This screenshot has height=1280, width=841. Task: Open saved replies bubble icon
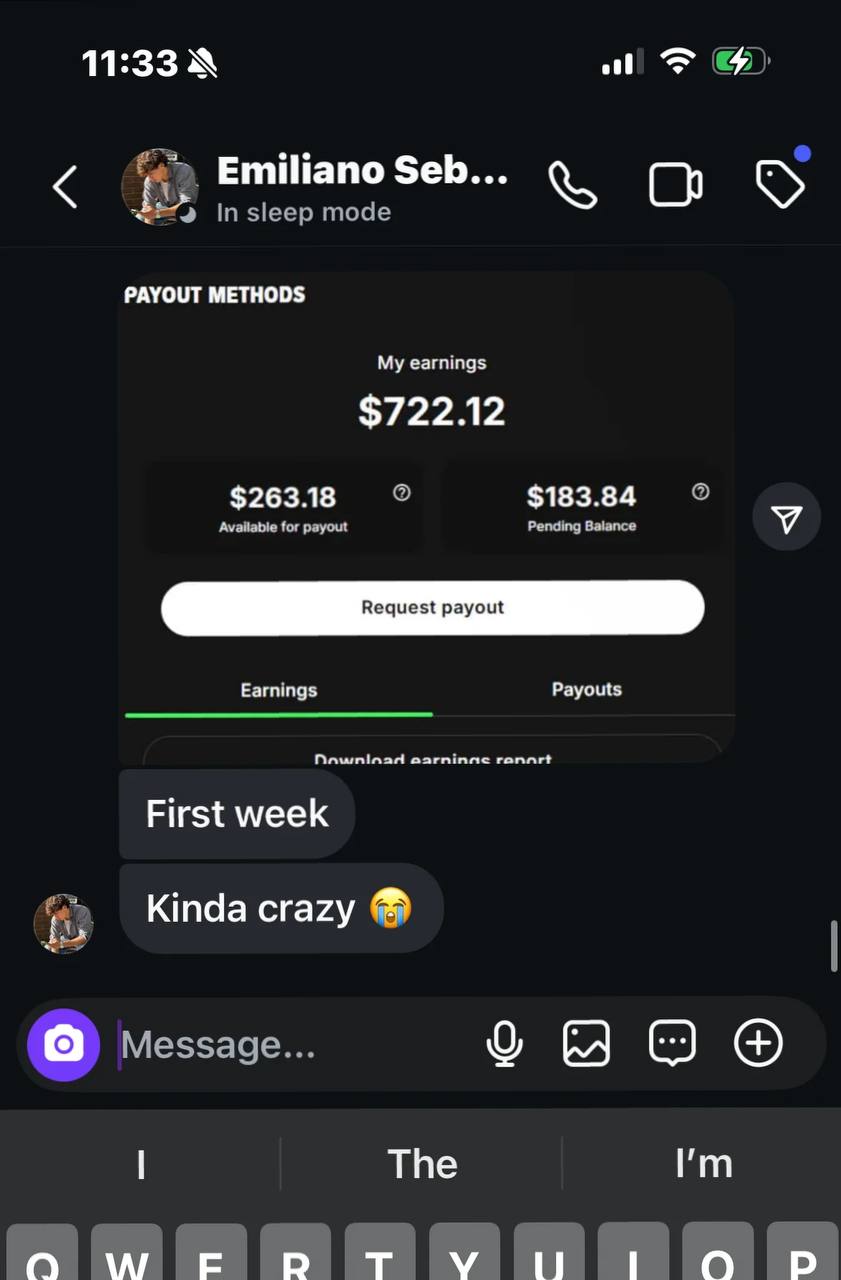click(x=672, y=1044)
